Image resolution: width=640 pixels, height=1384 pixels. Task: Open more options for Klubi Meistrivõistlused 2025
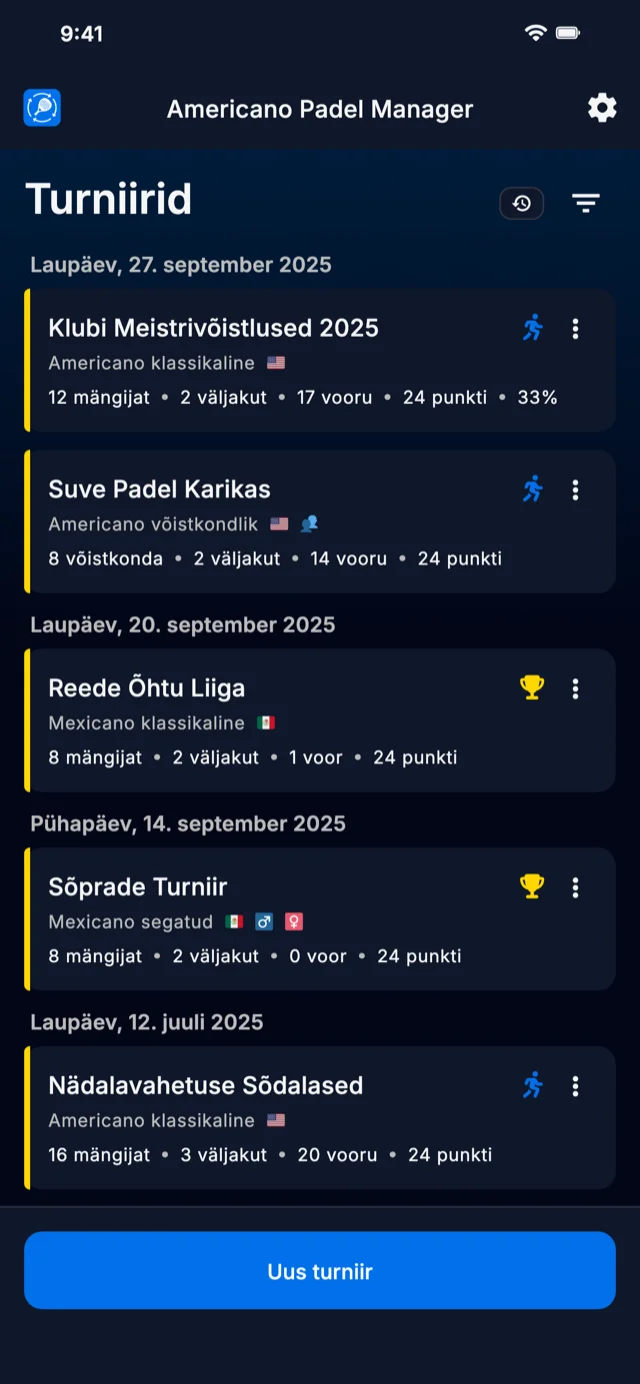tap(575, 329)
